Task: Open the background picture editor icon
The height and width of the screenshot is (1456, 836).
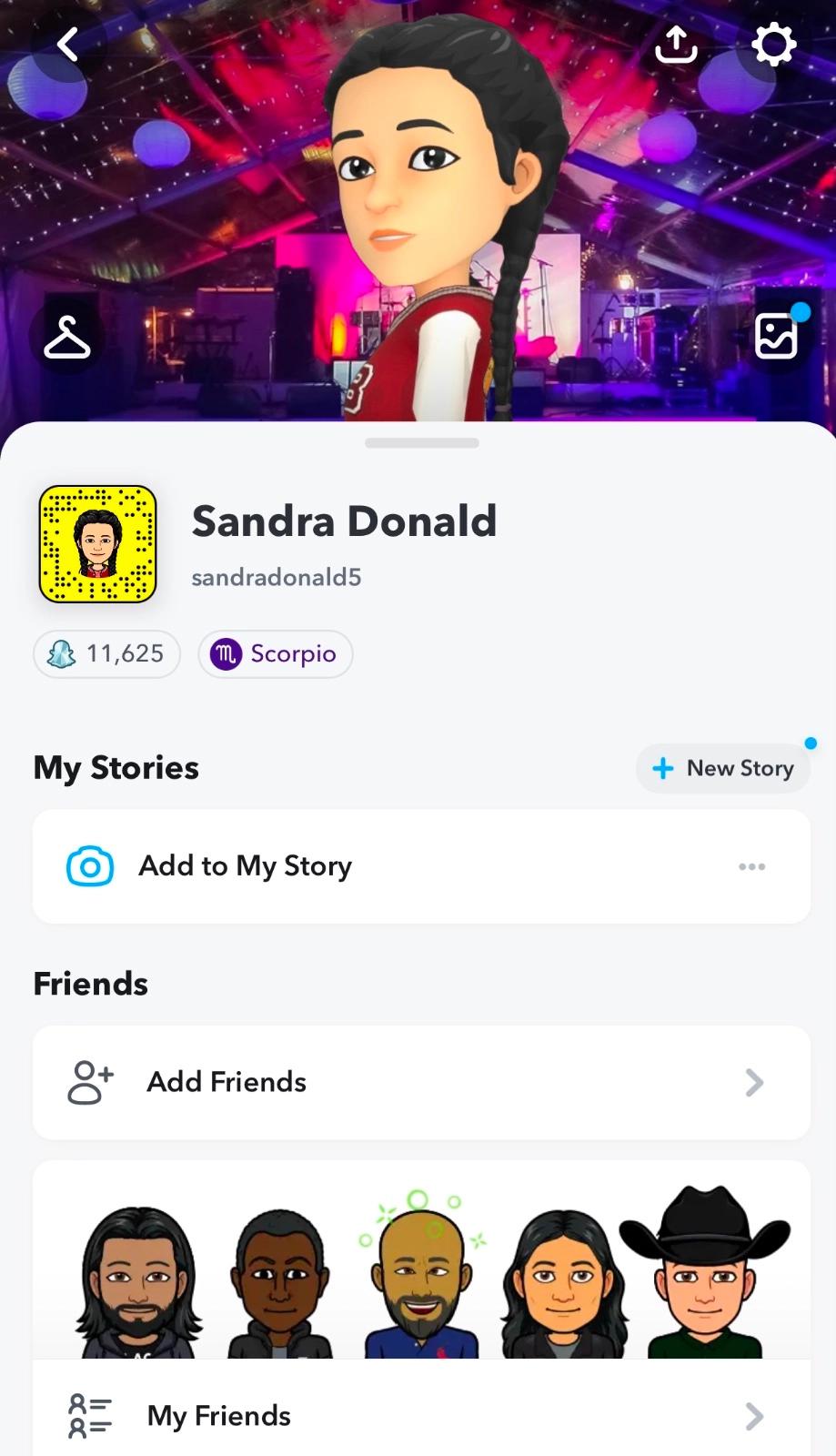Action: (x=776, y=337)
